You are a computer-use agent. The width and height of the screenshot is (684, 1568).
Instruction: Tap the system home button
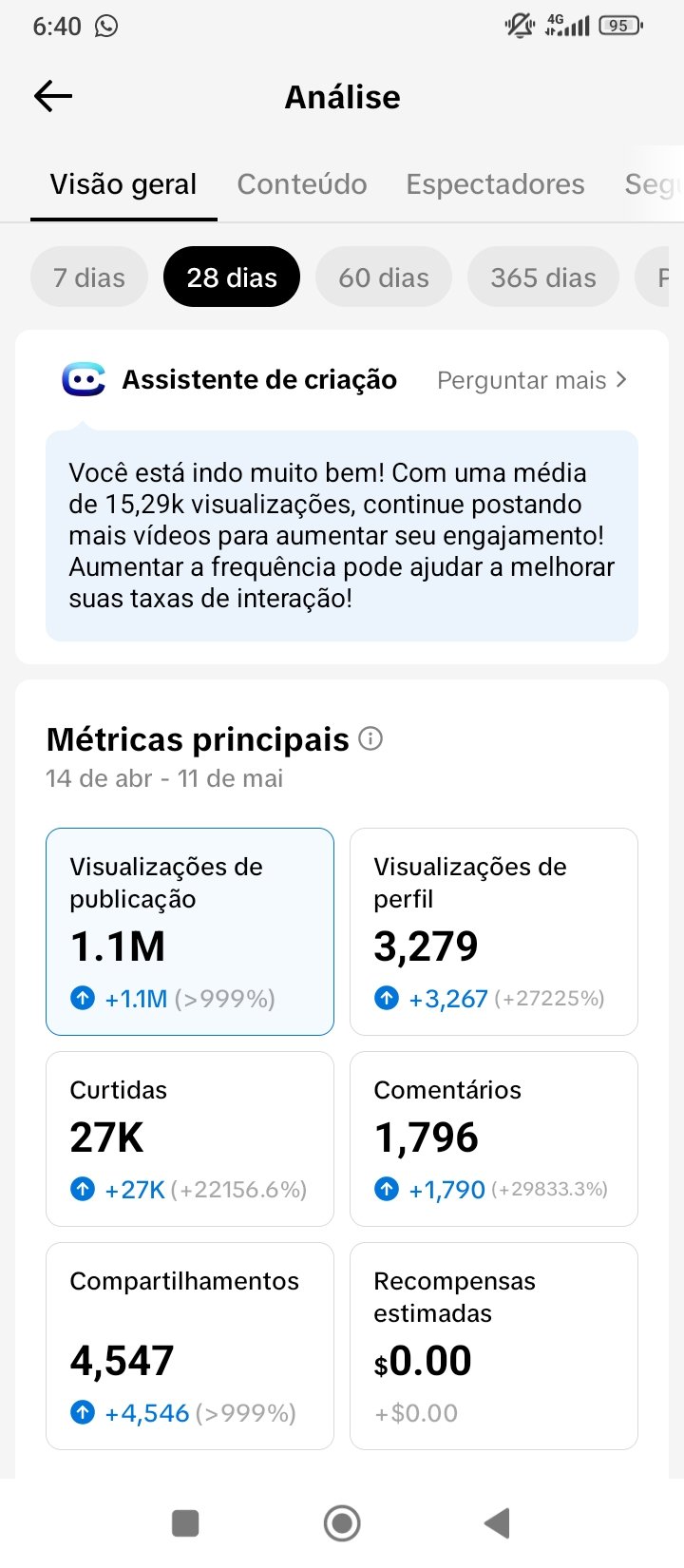342,1523
